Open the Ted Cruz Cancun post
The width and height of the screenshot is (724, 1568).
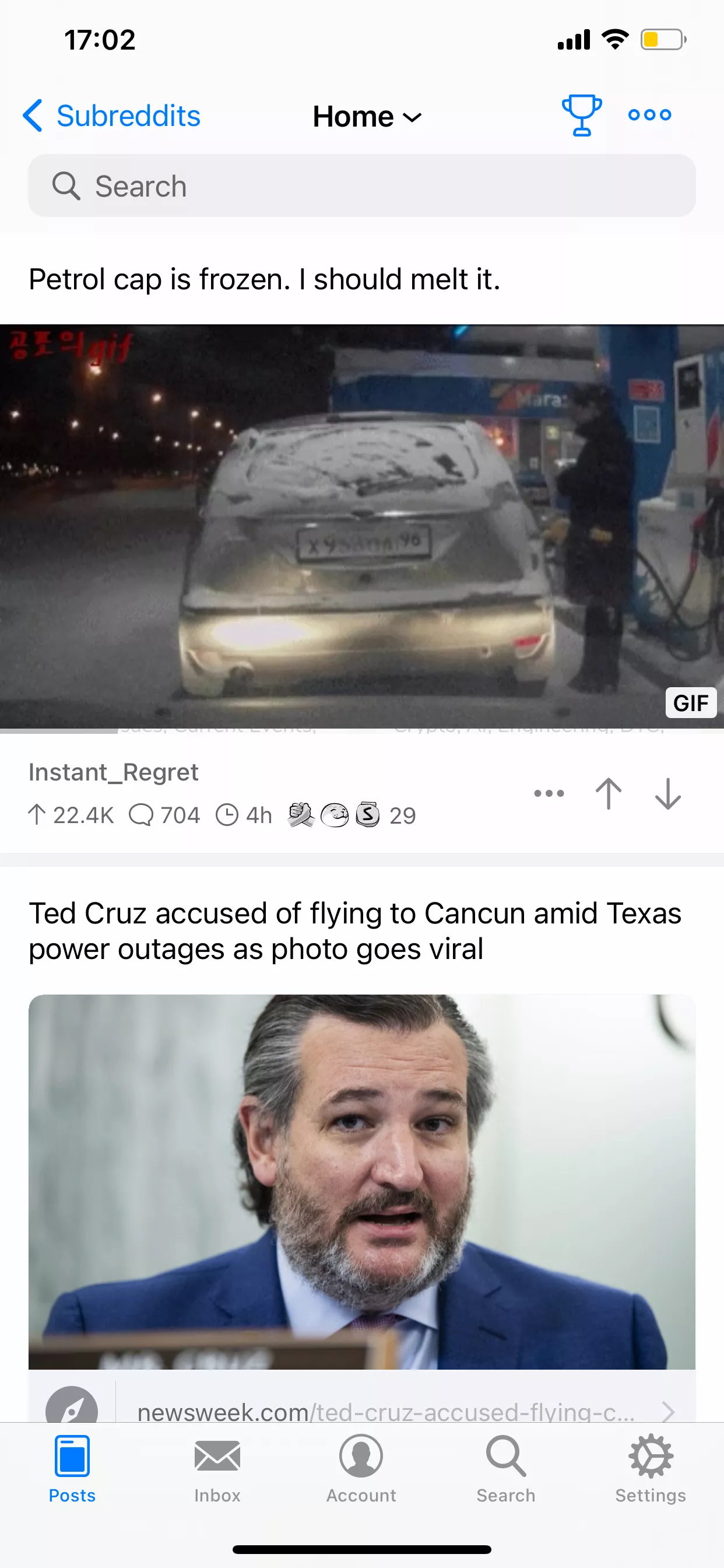point(356,930)
